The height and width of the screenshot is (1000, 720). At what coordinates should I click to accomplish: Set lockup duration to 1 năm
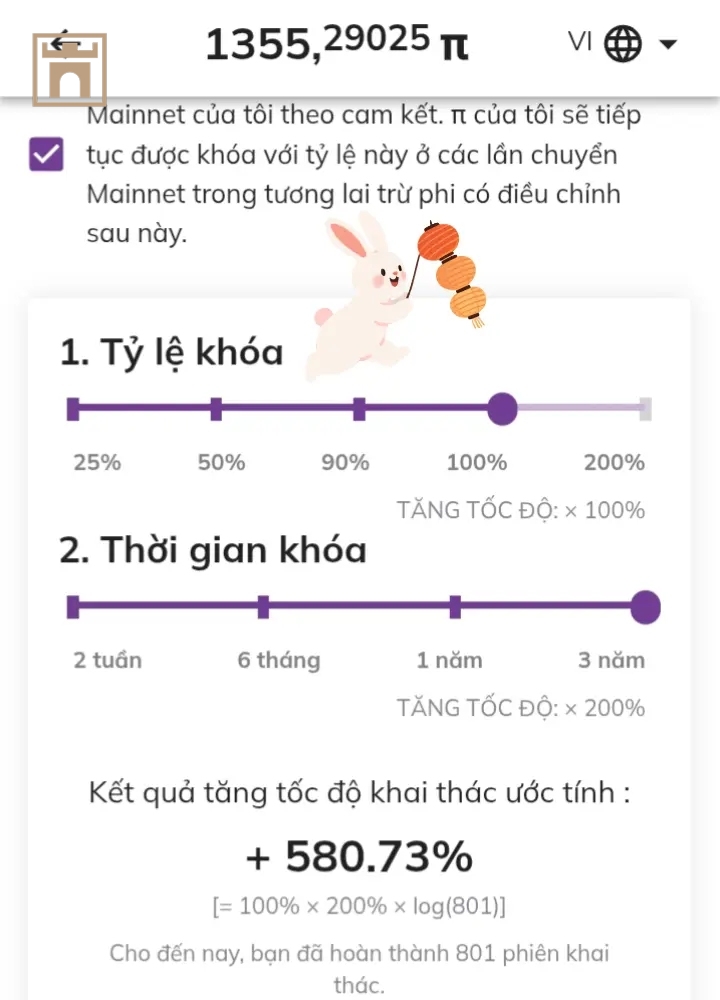coord(455,607)
